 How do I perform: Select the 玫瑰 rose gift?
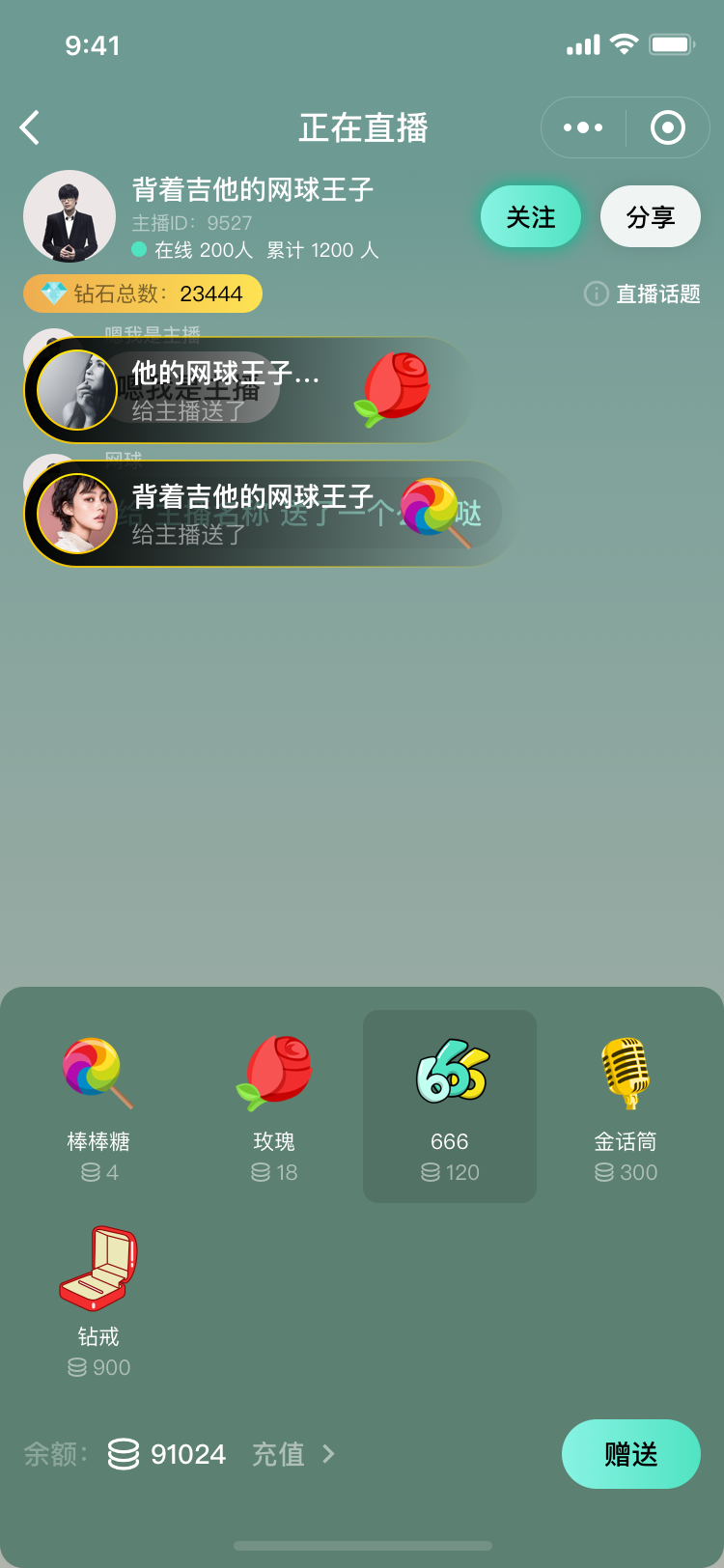point(274,1106)
